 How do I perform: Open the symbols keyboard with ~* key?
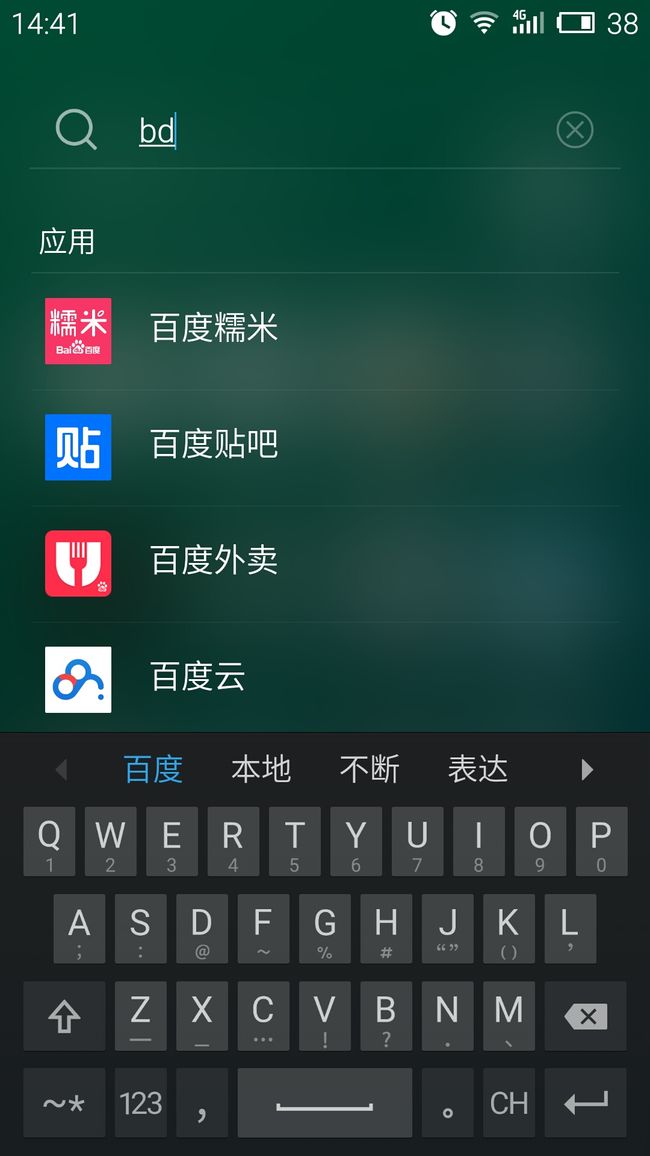tap(64, 1103)
